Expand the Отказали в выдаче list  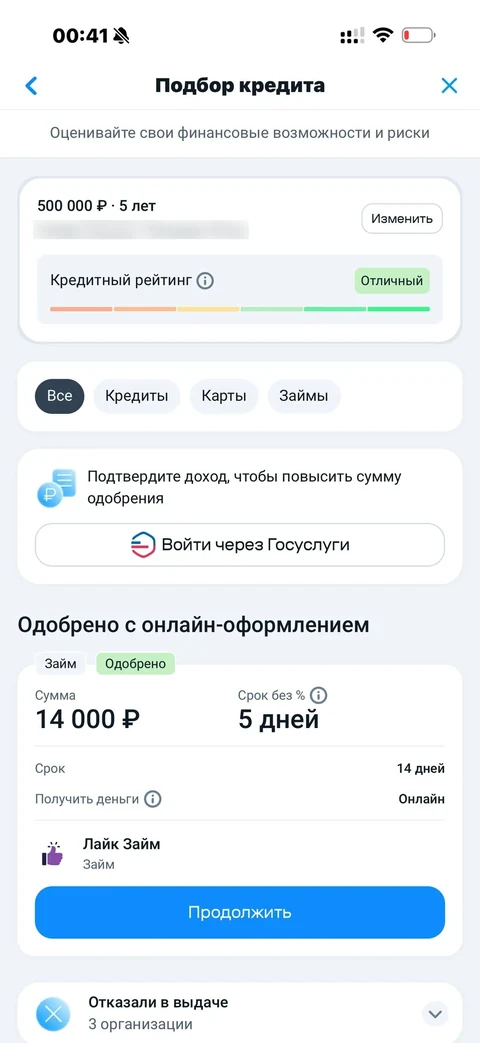435,1014
